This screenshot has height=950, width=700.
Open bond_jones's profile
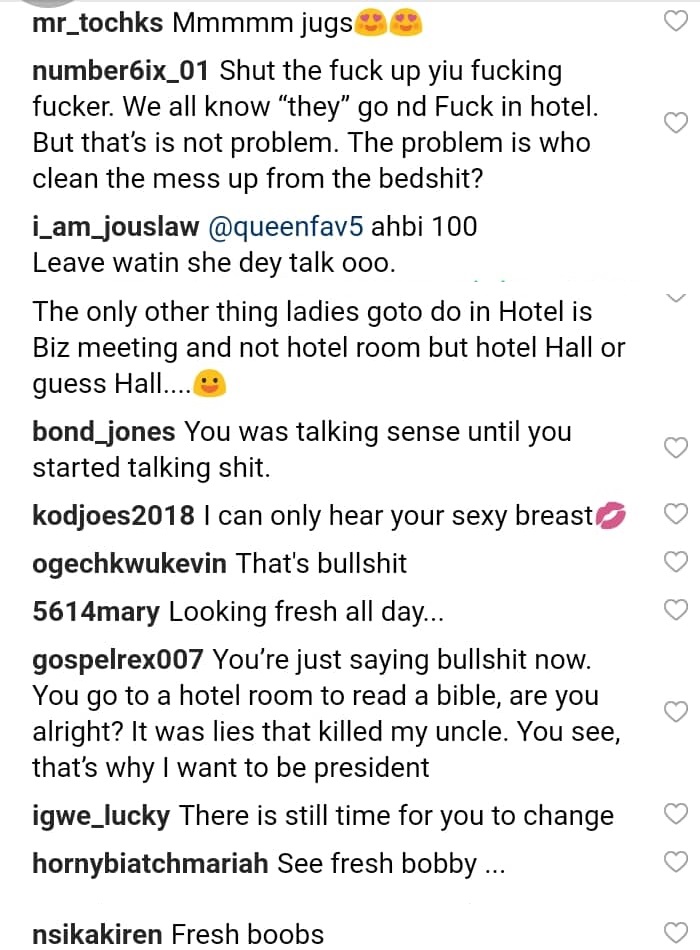[x=104, y=432]
